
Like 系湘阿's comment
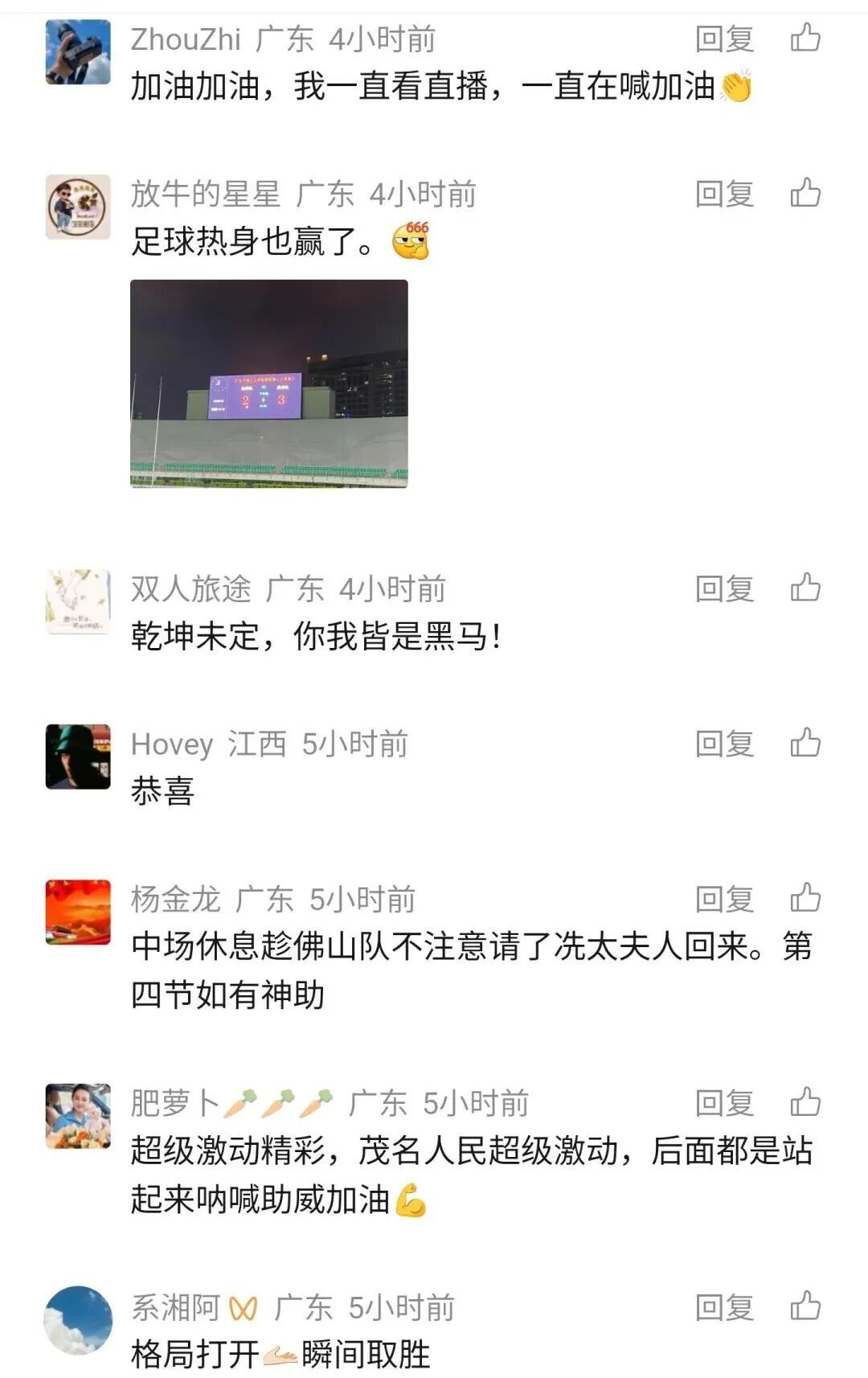[x=805, y=1306]
